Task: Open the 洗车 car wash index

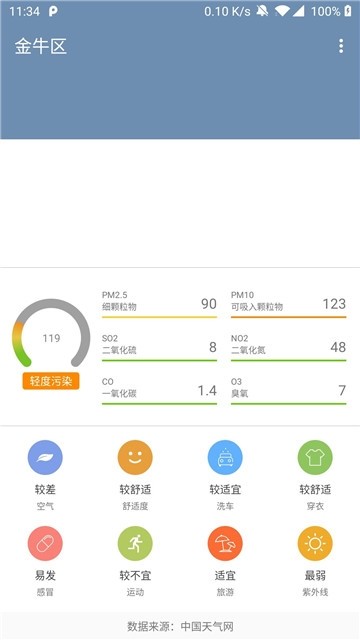Action: pyautogui.click(x=225, y=476)
